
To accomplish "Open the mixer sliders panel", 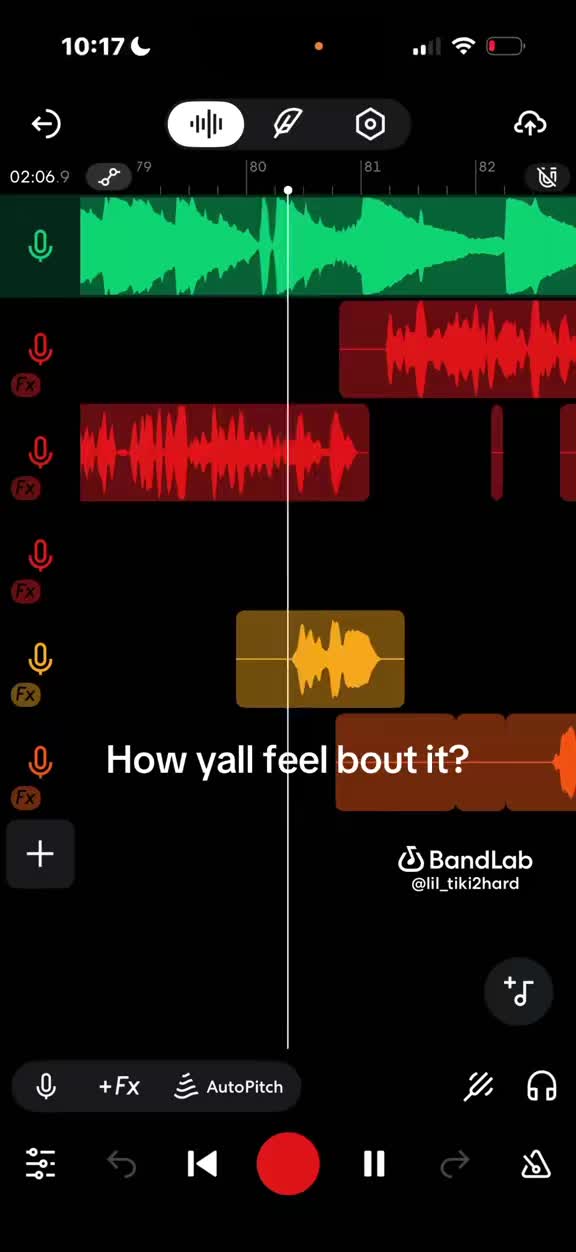I will [x=40, y=1164].
